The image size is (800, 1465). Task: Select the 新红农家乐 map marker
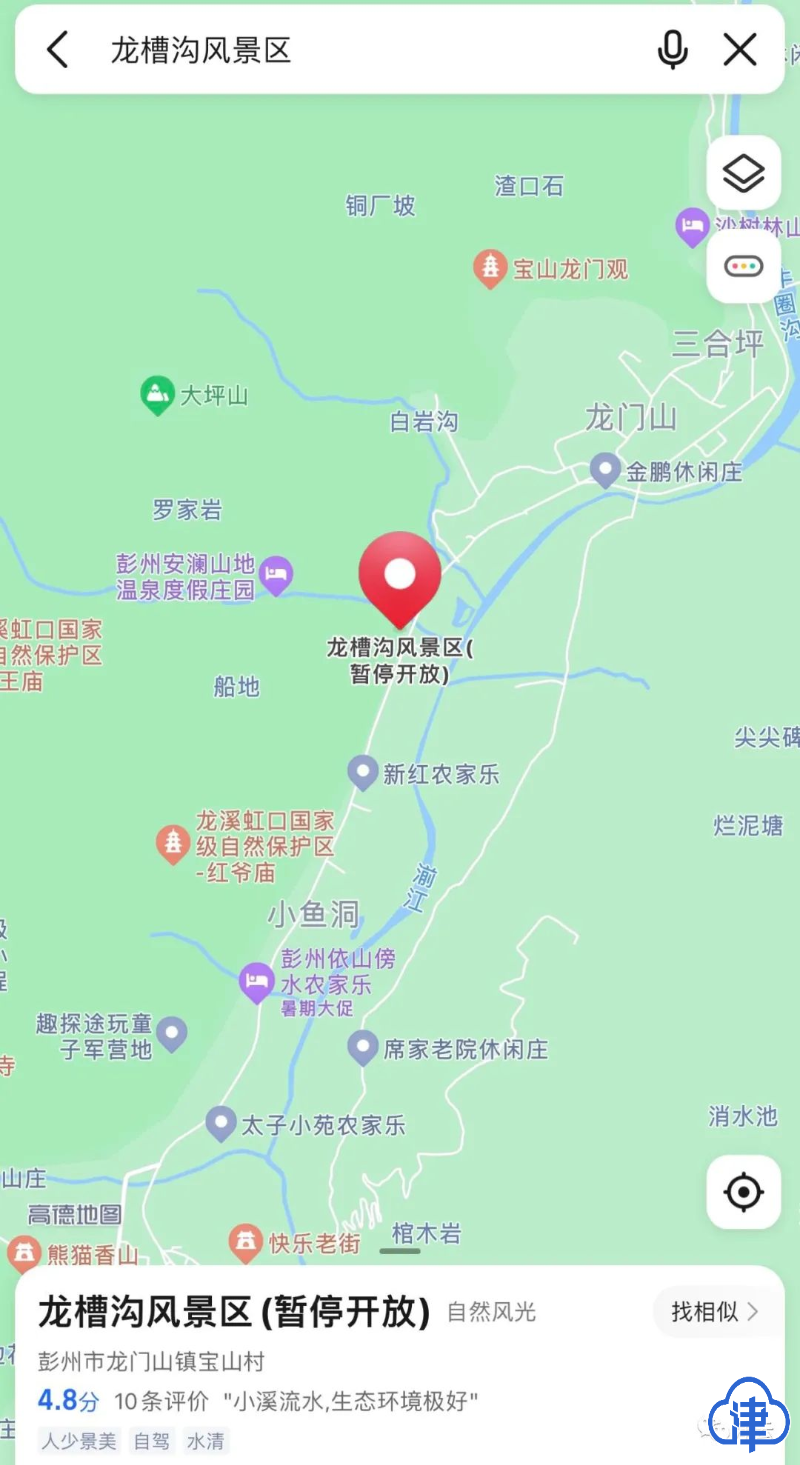tap(362, 773)
